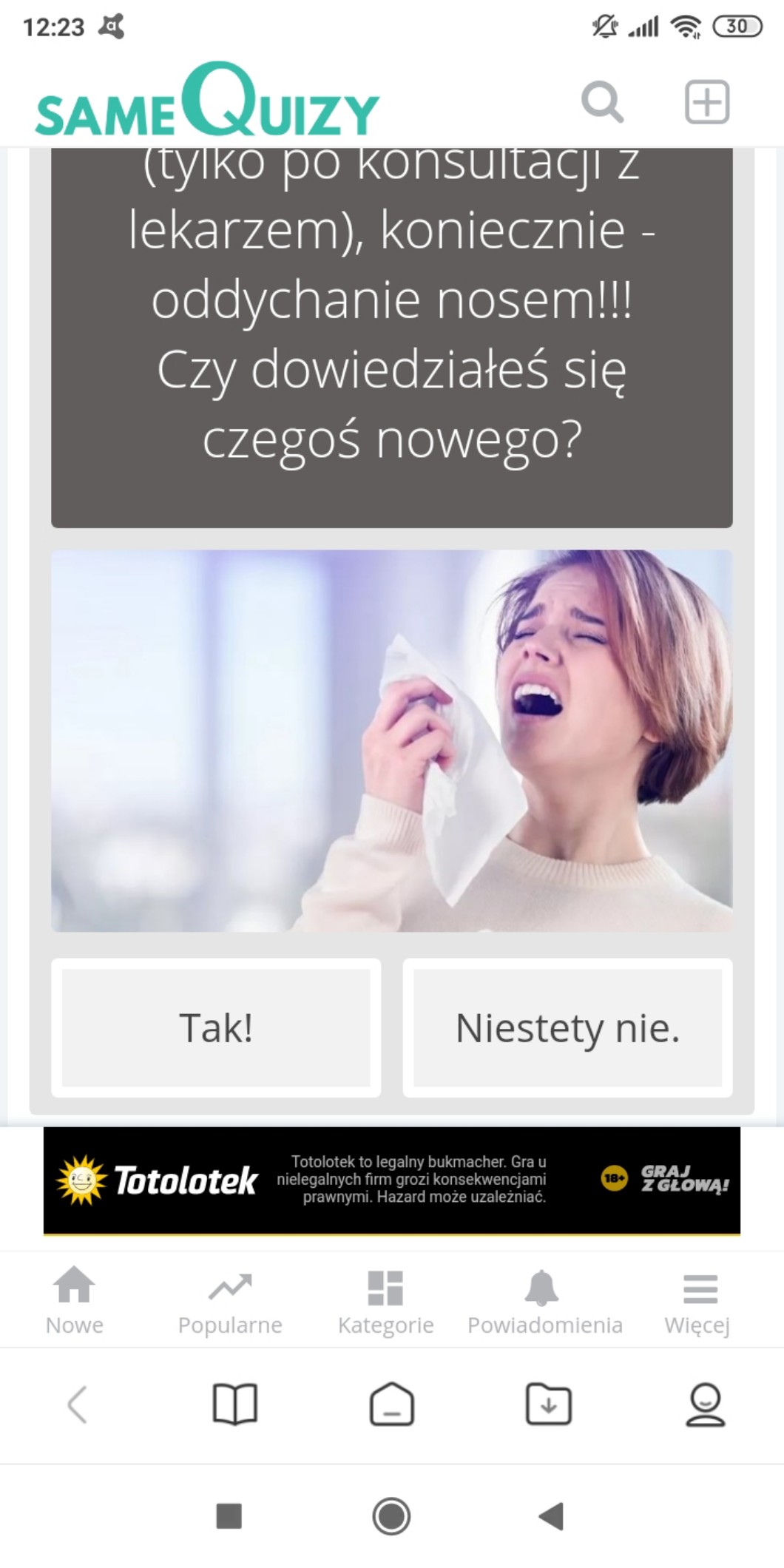Go to the Kategorie tab
784x1568 pixels.
(385, 1301)
